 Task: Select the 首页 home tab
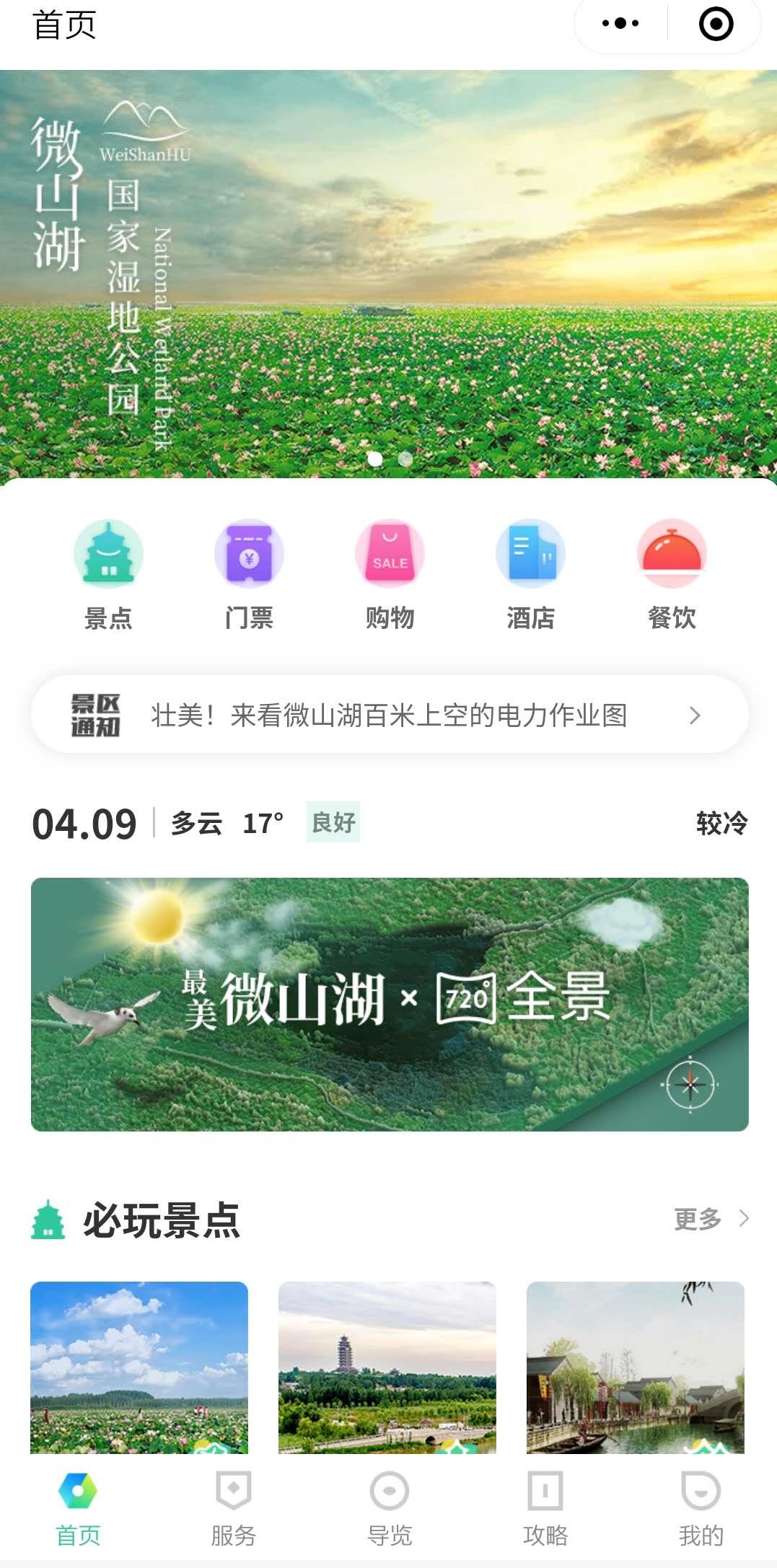pos(78,1509)
